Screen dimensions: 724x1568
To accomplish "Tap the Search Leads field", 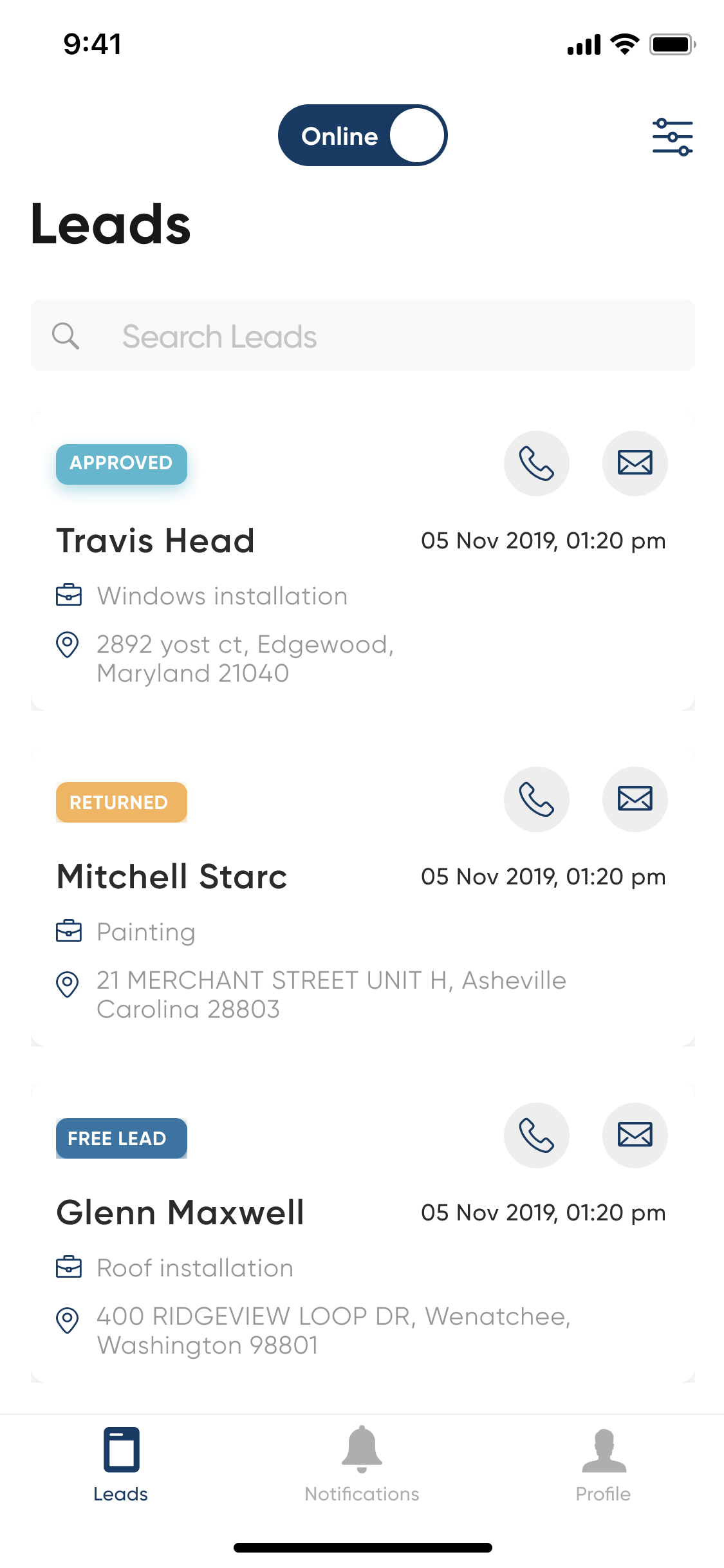I will click(x=362, y=335).
